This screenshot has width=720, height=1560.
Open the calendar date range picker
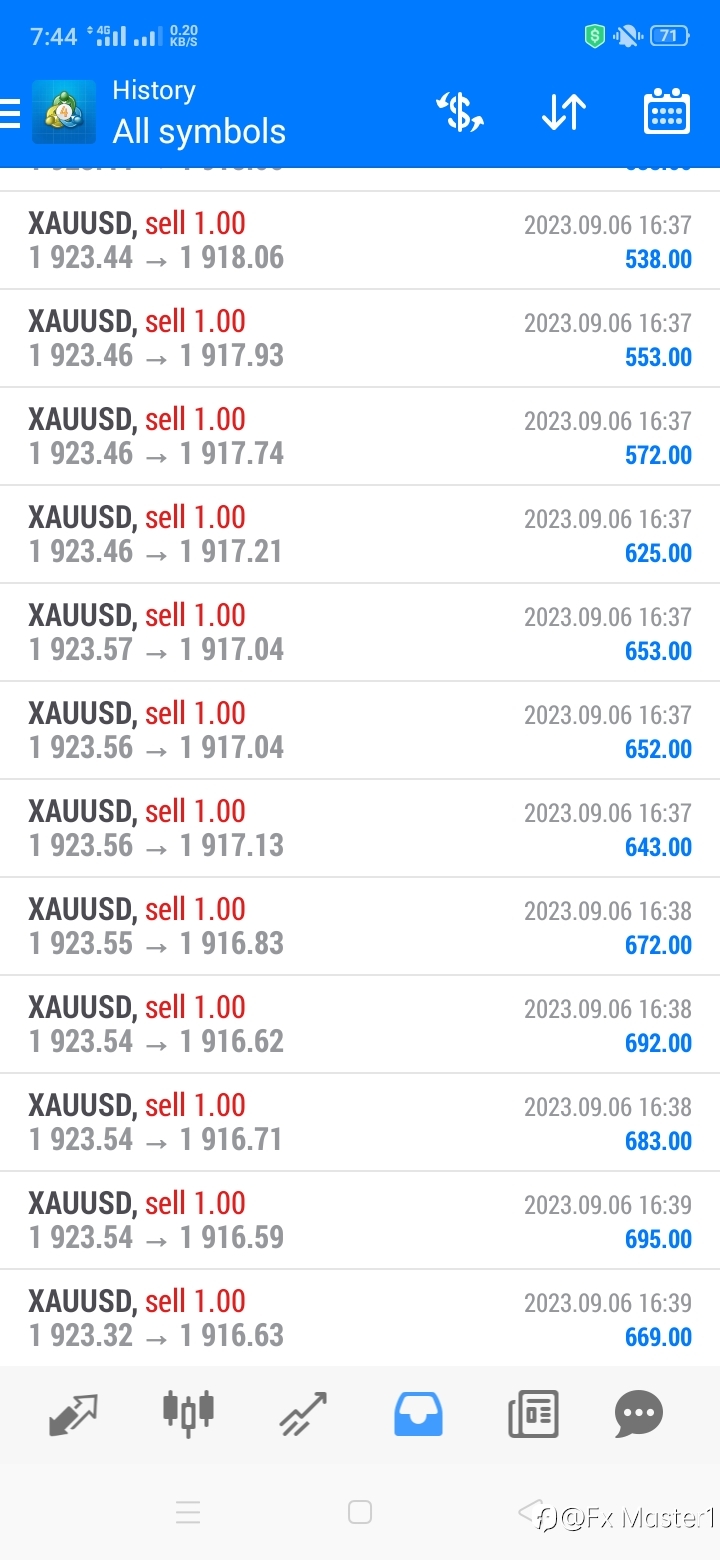click(x=666, y=112)
